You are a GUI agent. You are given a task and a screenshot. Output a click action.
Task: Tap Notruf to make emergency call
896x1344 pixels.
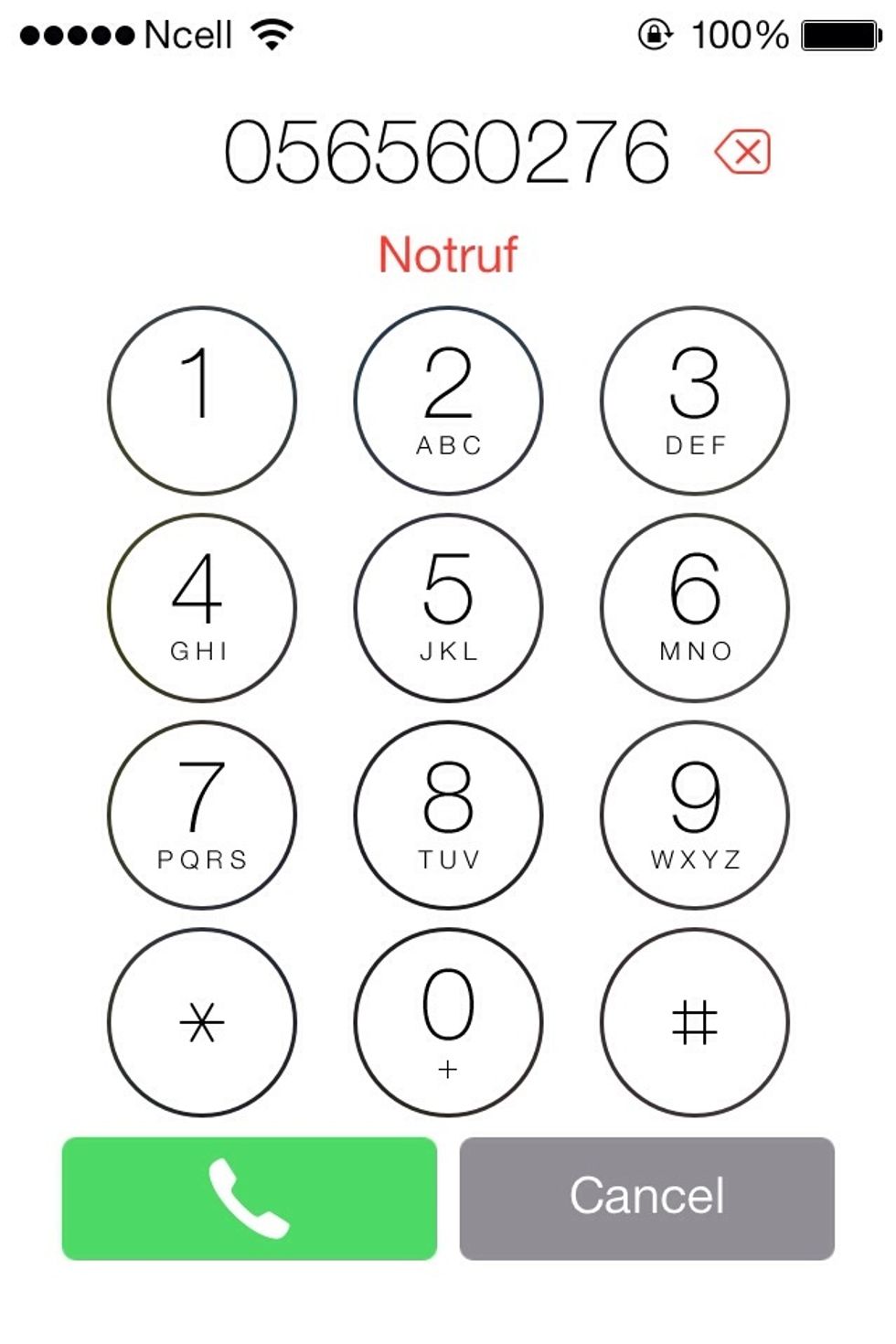click(x=447, y=254)
